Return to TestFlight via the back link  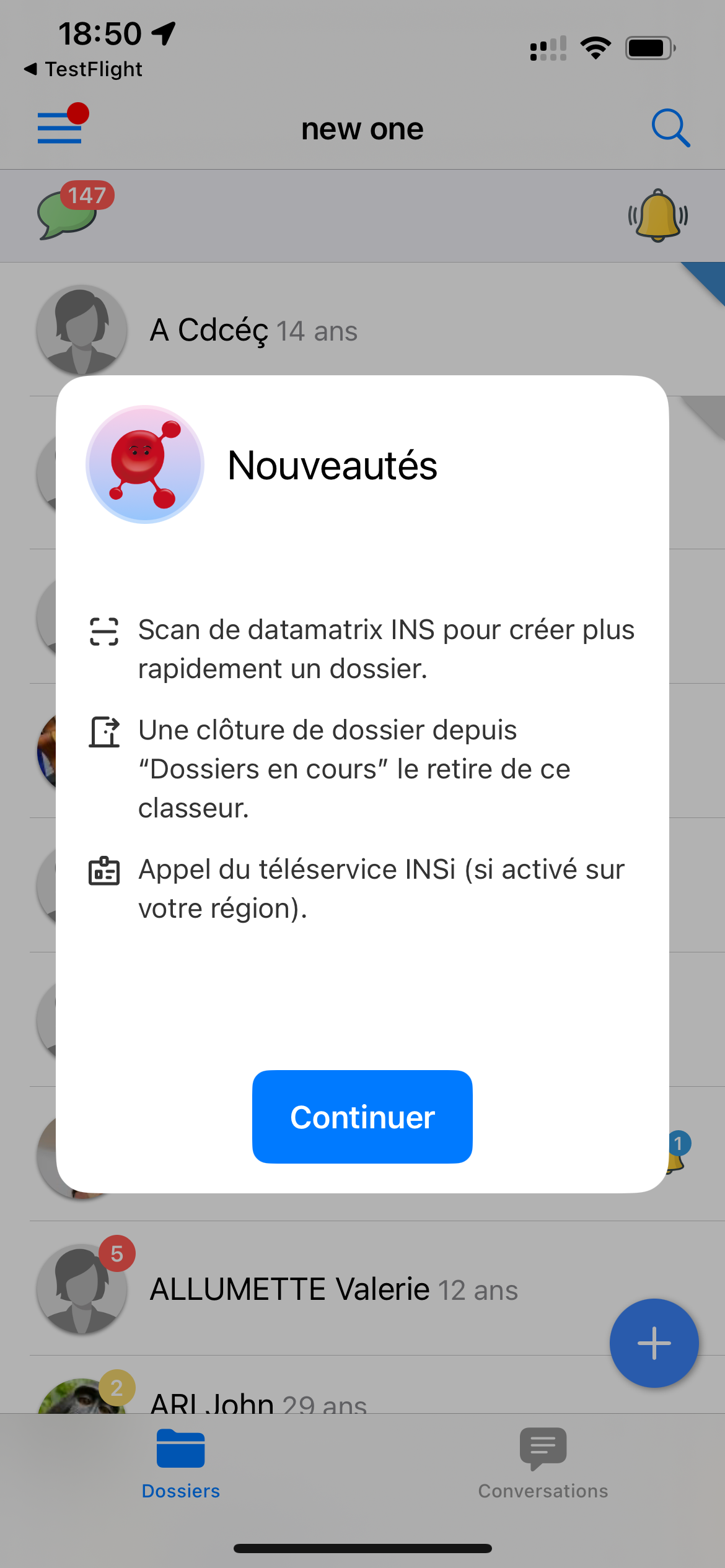(x=84, y=69)
